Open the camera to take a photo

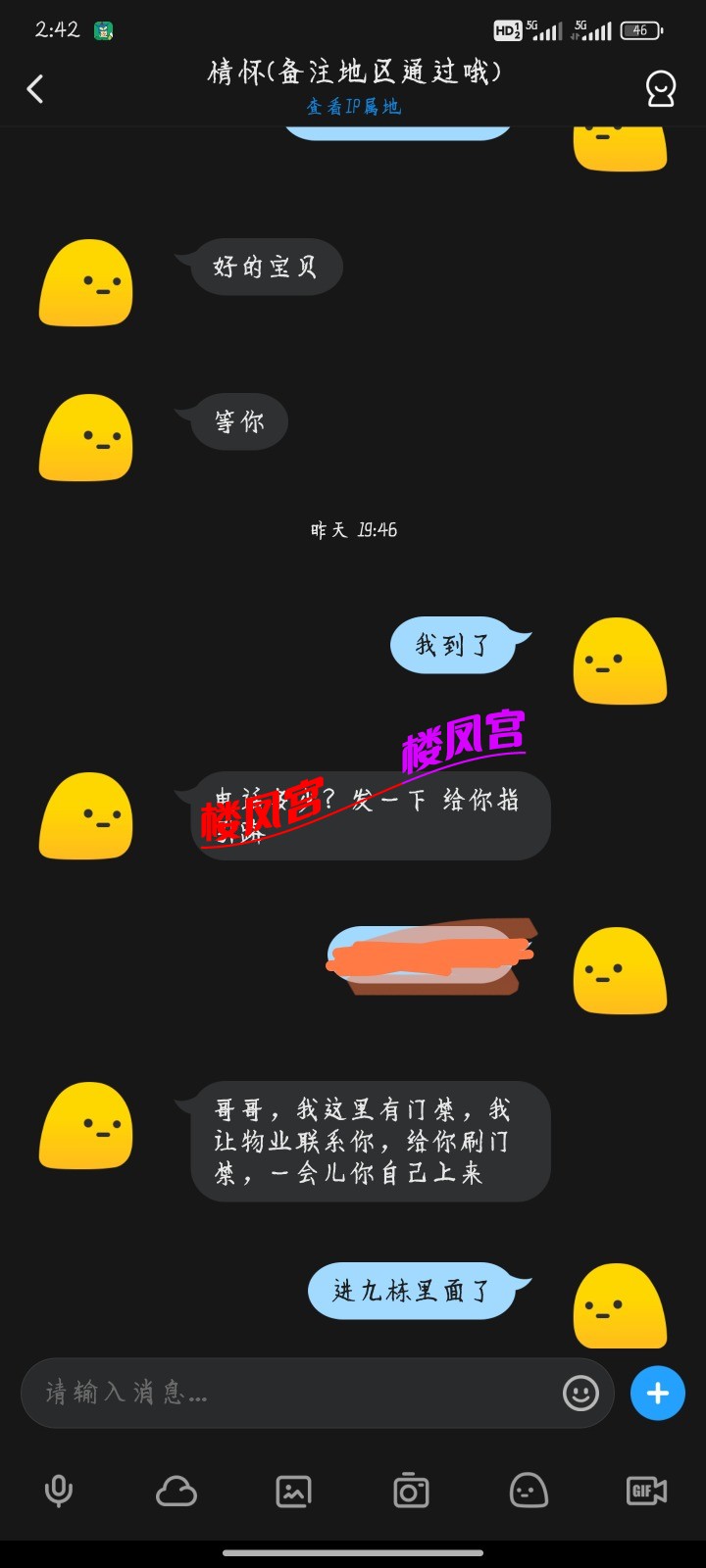point(411,1491)
